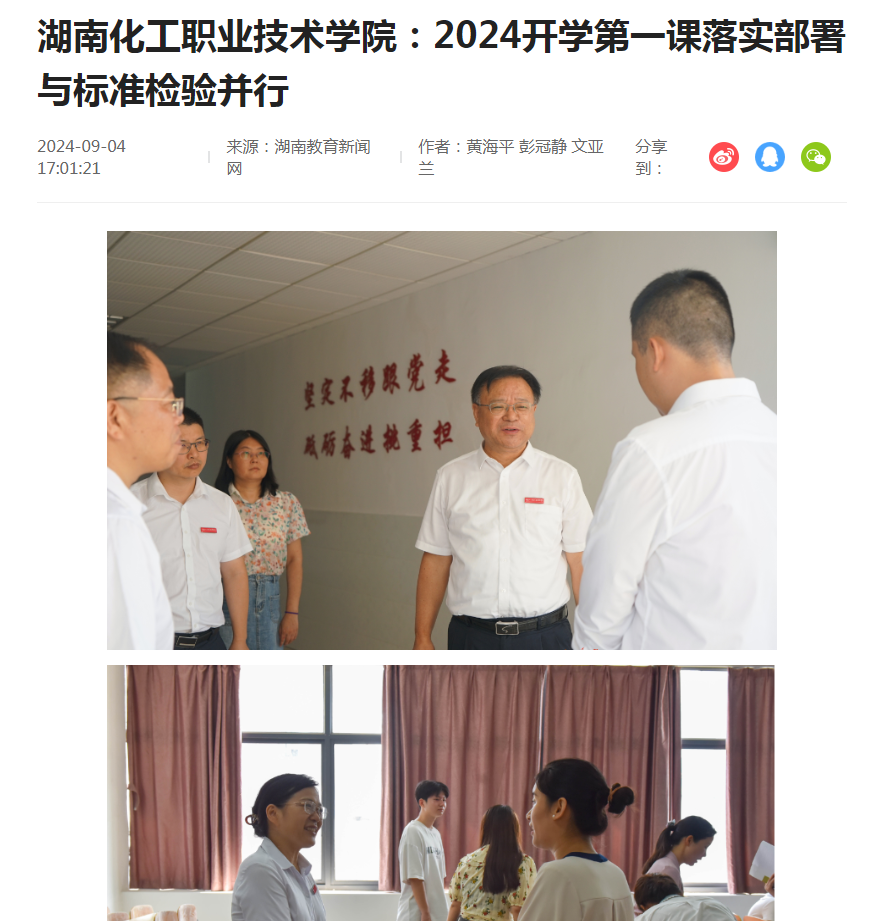881x921 pixels.
Task: Share the article to WeChat
Action: coord(816,157)
